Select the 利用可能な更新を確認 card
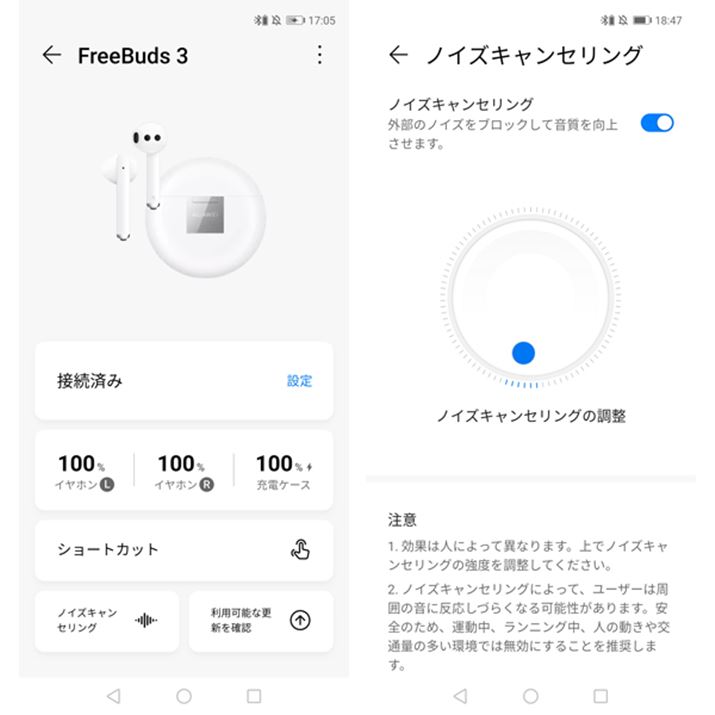The image size is (715, 715). pyautogui.click(x=260, y=620)
